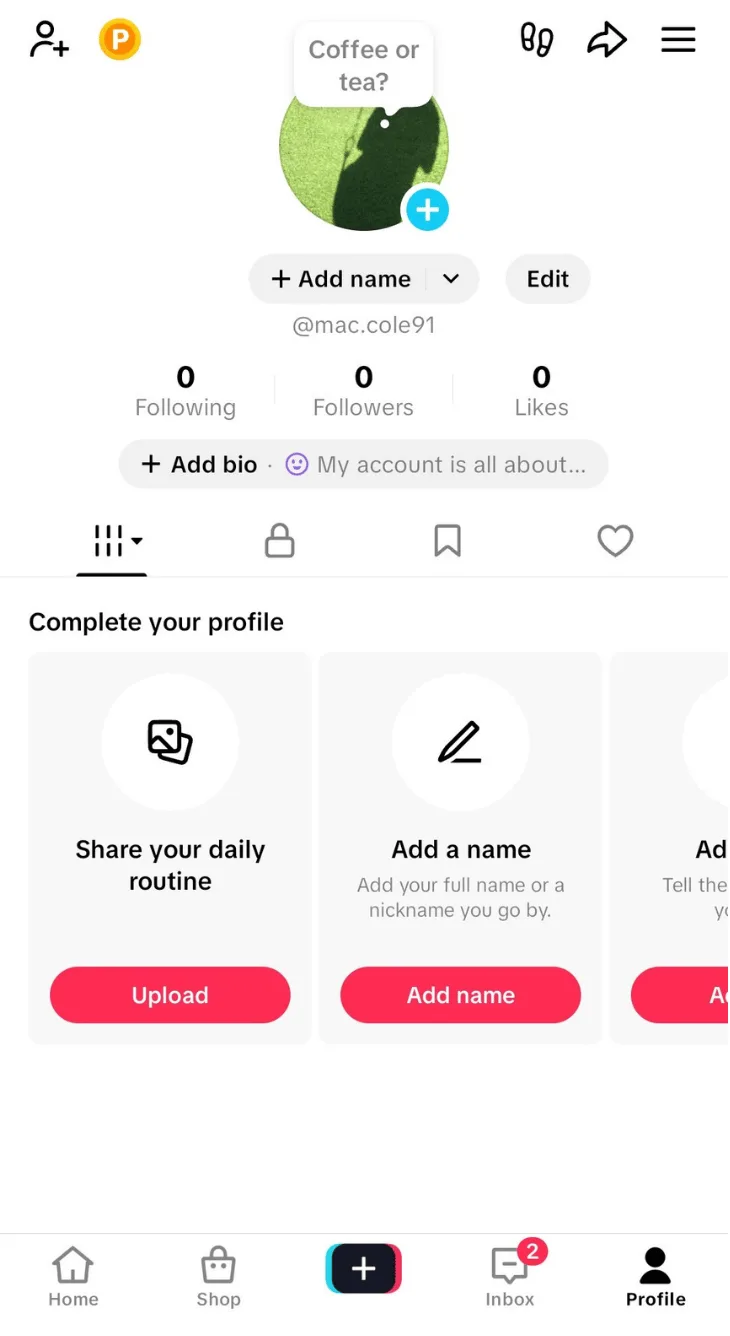Switch to the private videos lock tab
The width and height of the screenshot is (730, 1336).
point(279,541)
